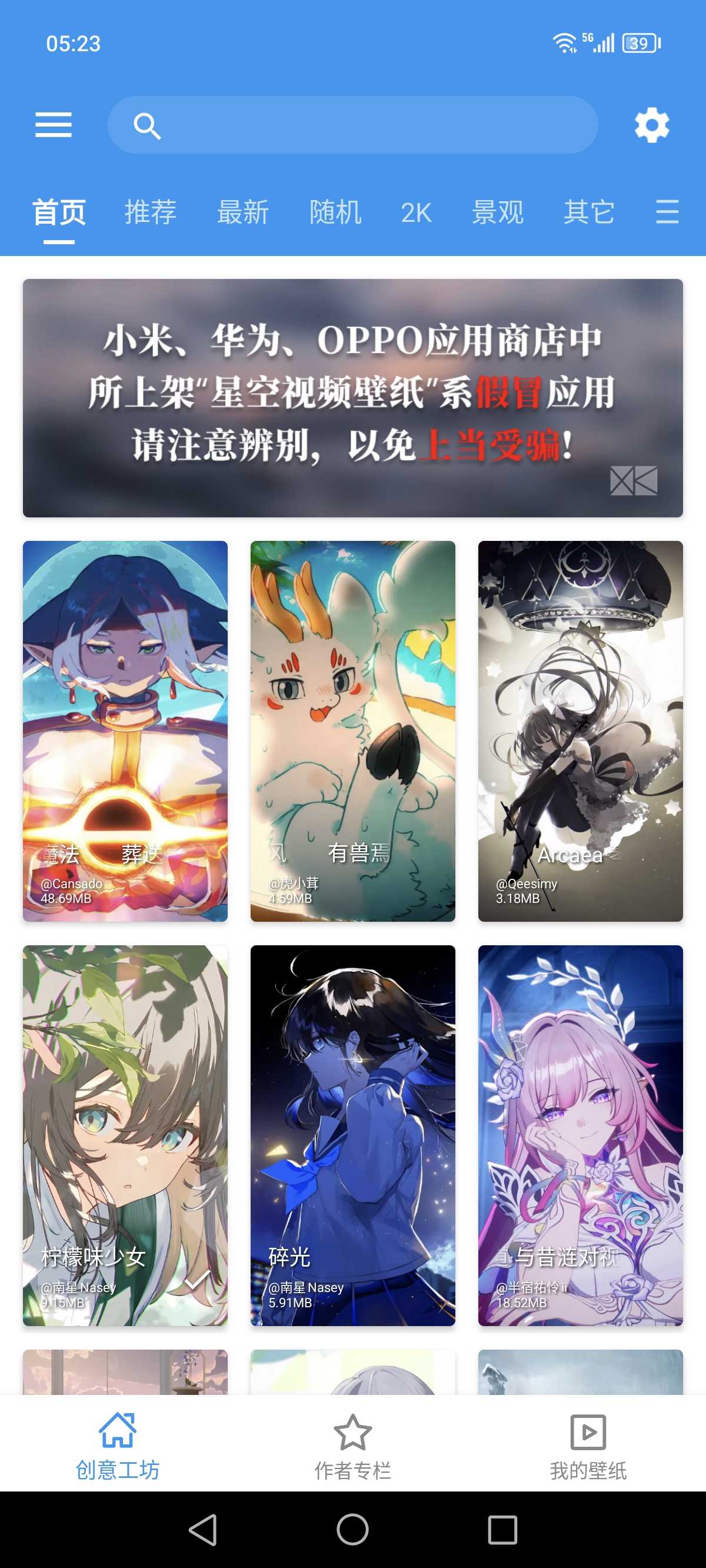This screenshot has width=706, height=1568.
Task: Open the wallpaper by @半宿祐怜
Action: [581, 1135]
